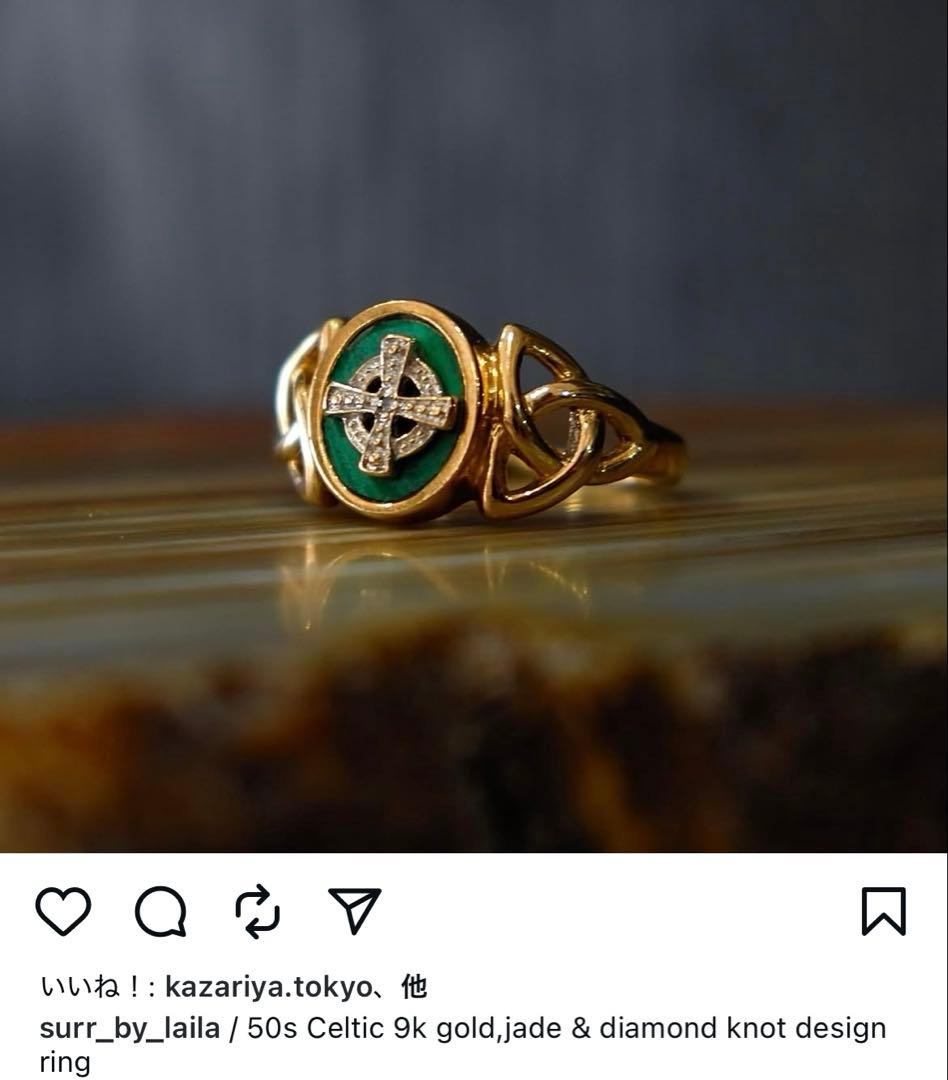
Task: Like the Celtic ring post
Action: [63, 911]
